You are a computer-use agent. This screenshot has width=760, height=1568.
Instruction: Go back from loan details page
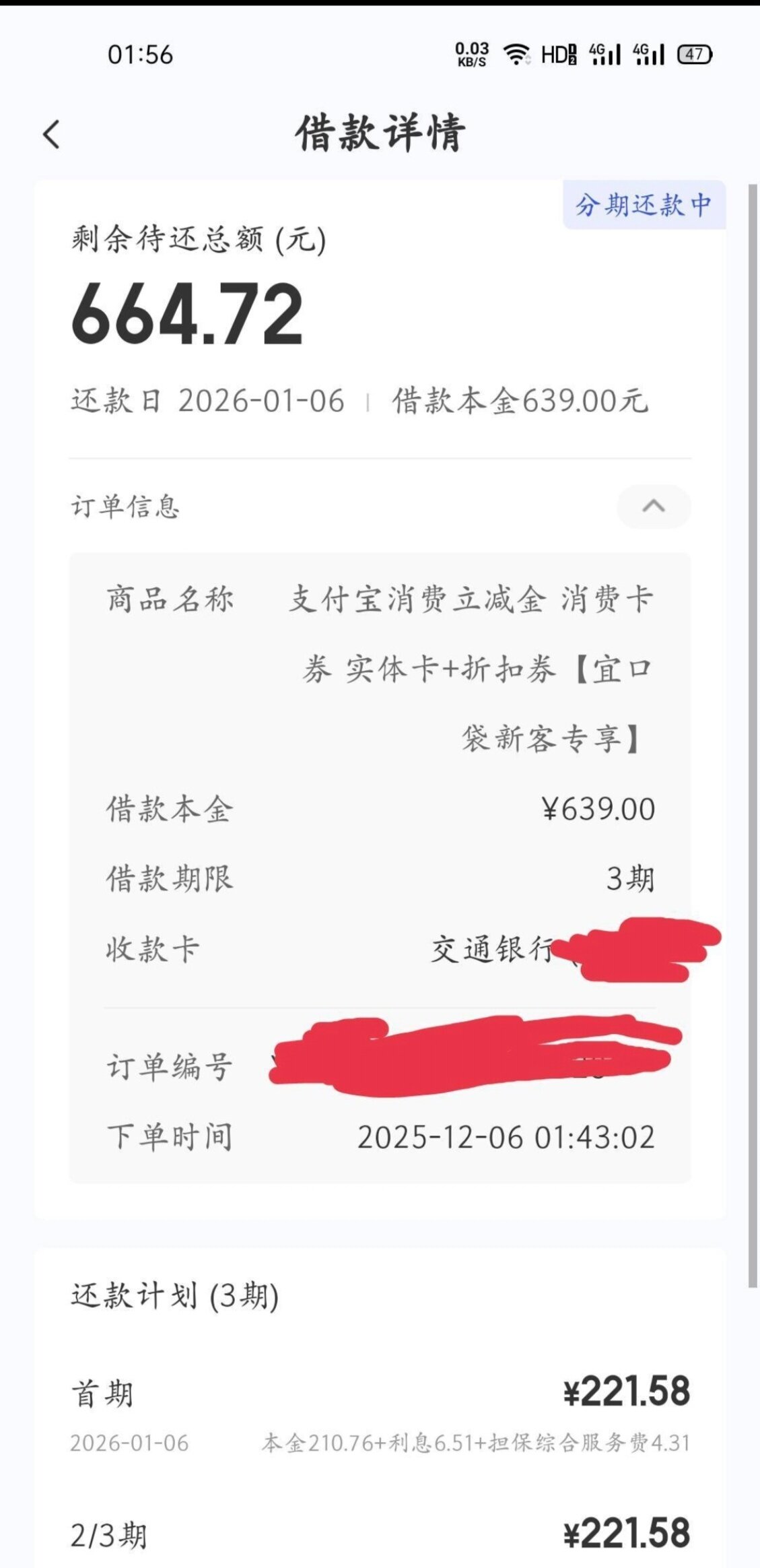[x=52, y=134]
